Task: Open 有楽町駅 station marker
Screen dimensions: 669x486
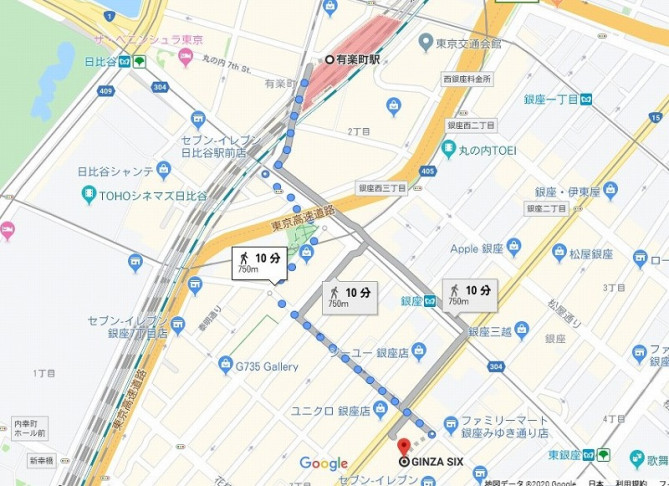Action: [331, 60]
